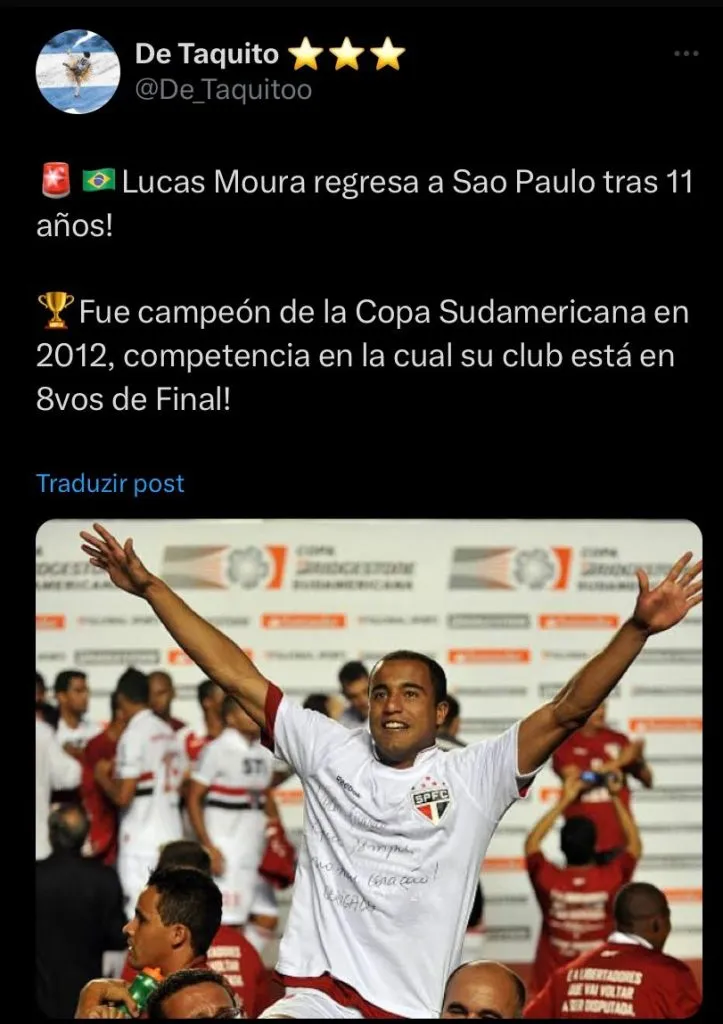The height and width of the screenshot is (1024, 723).
Task: Open the attached photo in the post
Action: point(369,768)
